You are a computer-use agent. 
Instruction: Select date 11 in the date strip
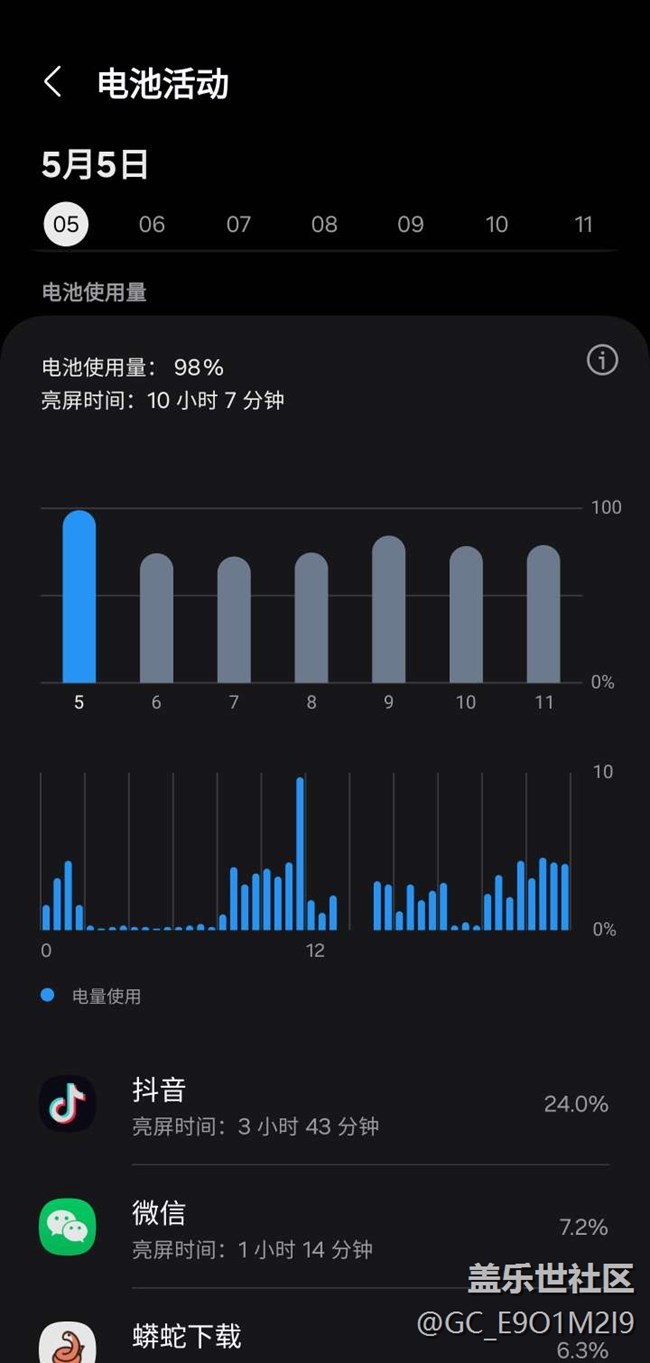point(584,225)
